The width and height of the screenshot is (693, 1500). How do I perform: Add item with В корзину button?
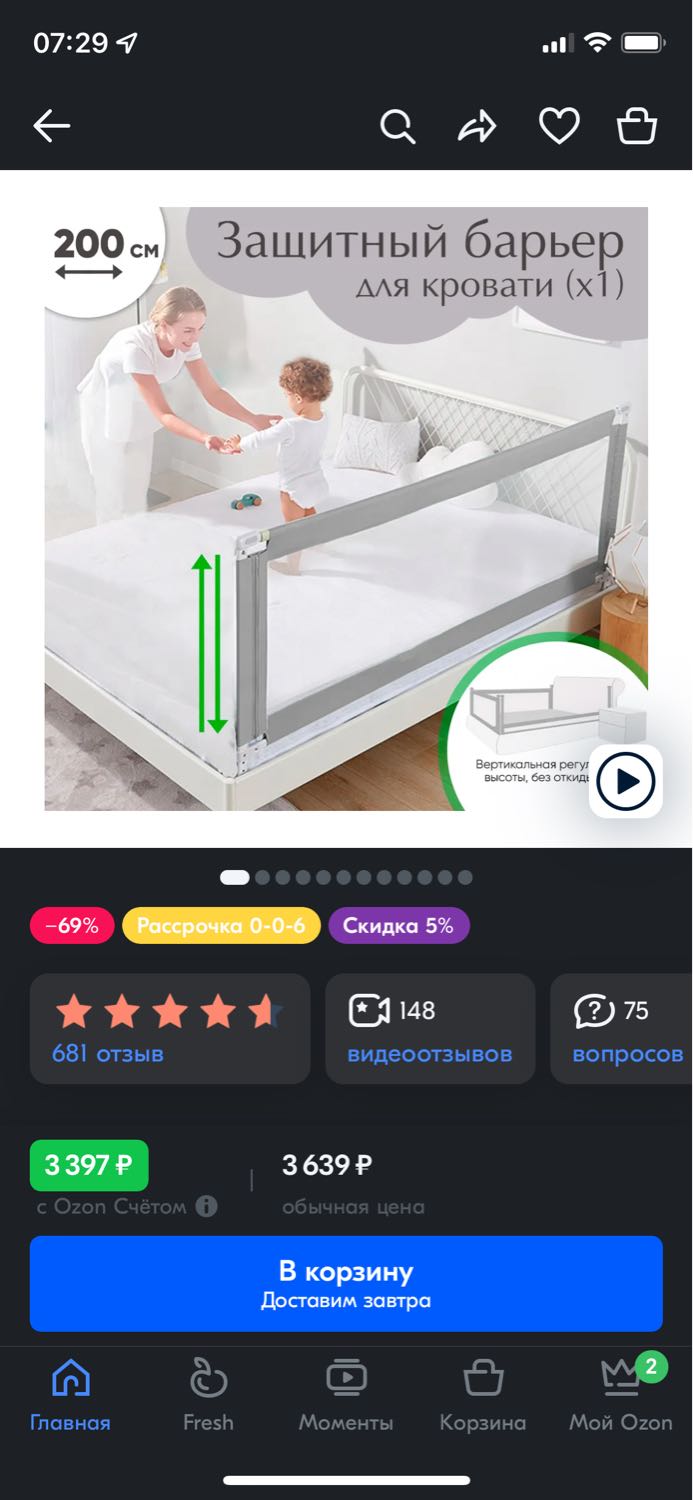346,1284
